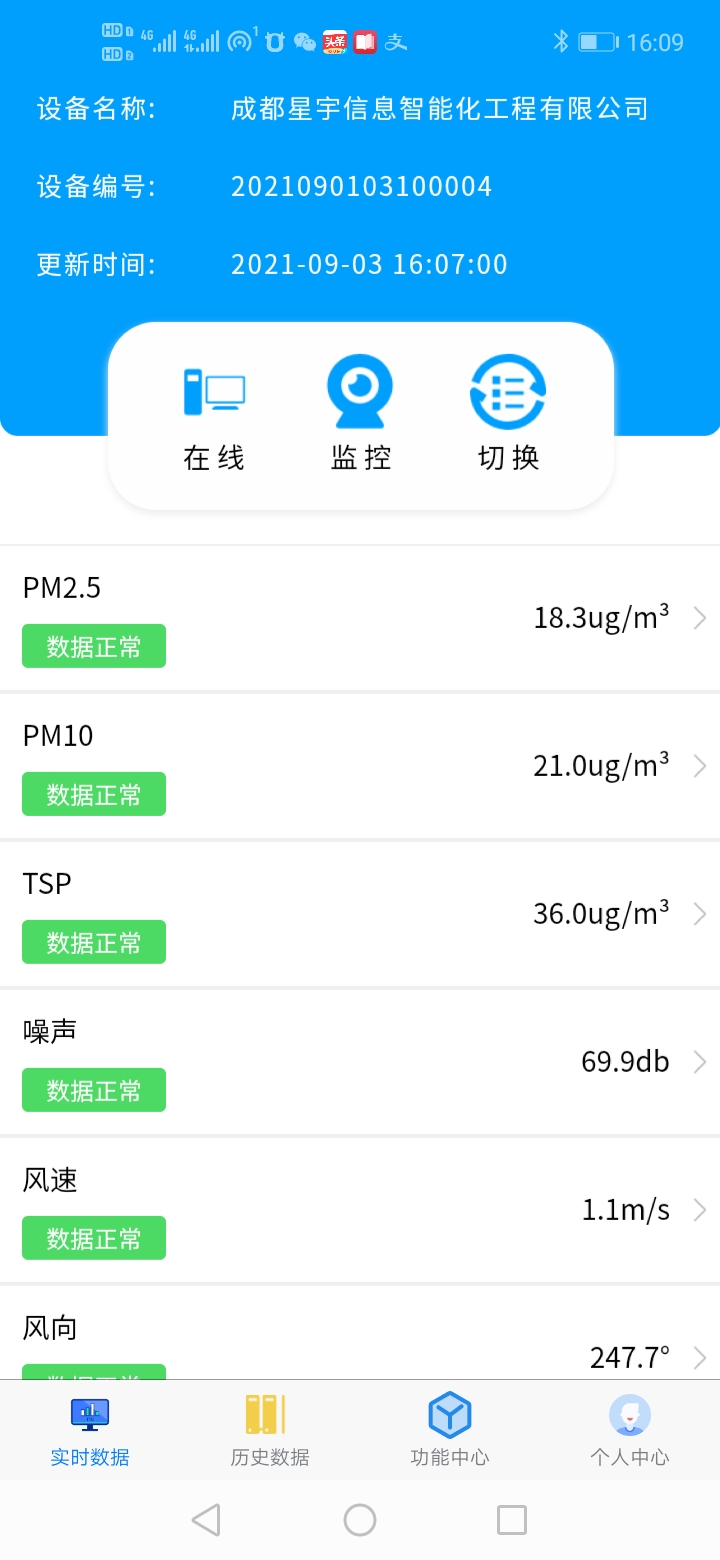Open the PM2.5 reading details
The height and width of the screenshot is (1560, 720).
[x=360, y=618]
